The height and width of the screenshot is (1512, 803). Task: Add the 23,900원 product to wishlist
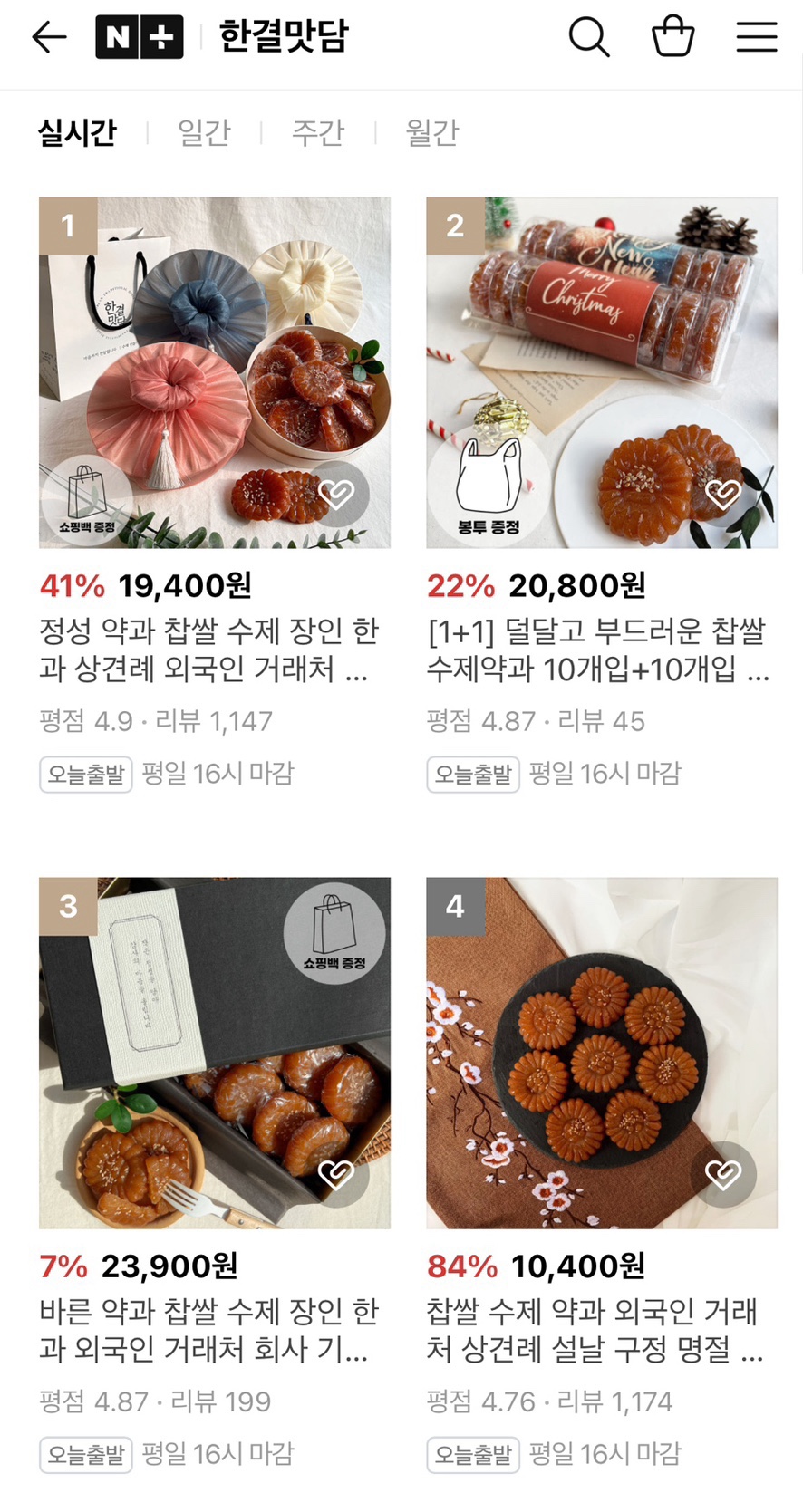[x=336, y=1174]
